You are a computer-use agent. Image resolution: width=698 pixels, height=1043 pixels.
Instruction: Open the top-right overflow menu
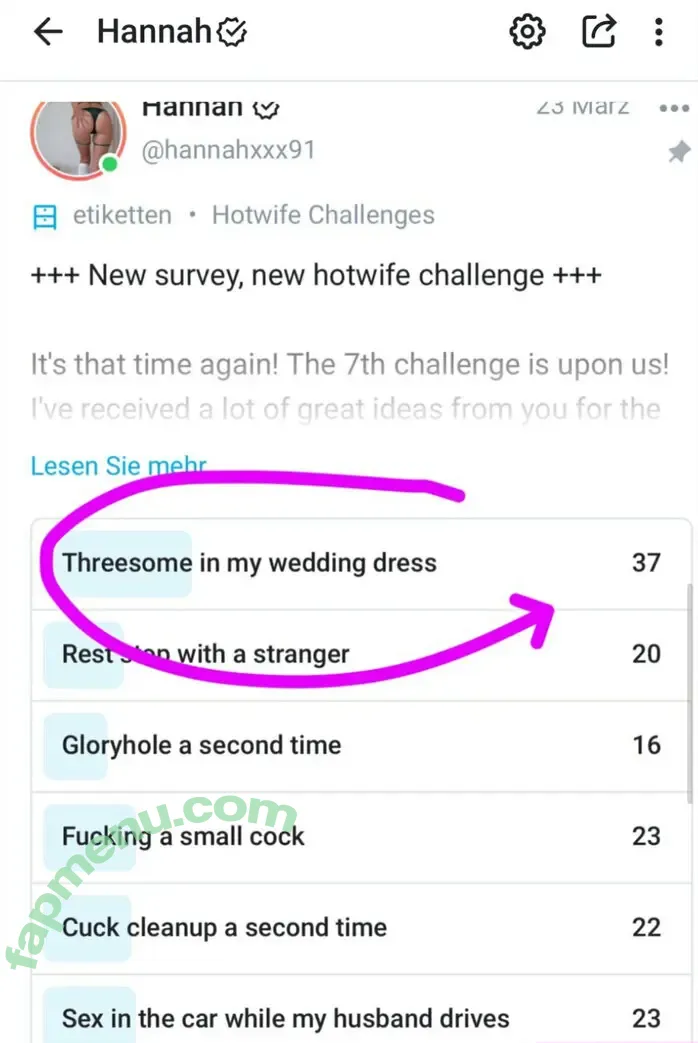pos(658,33)
